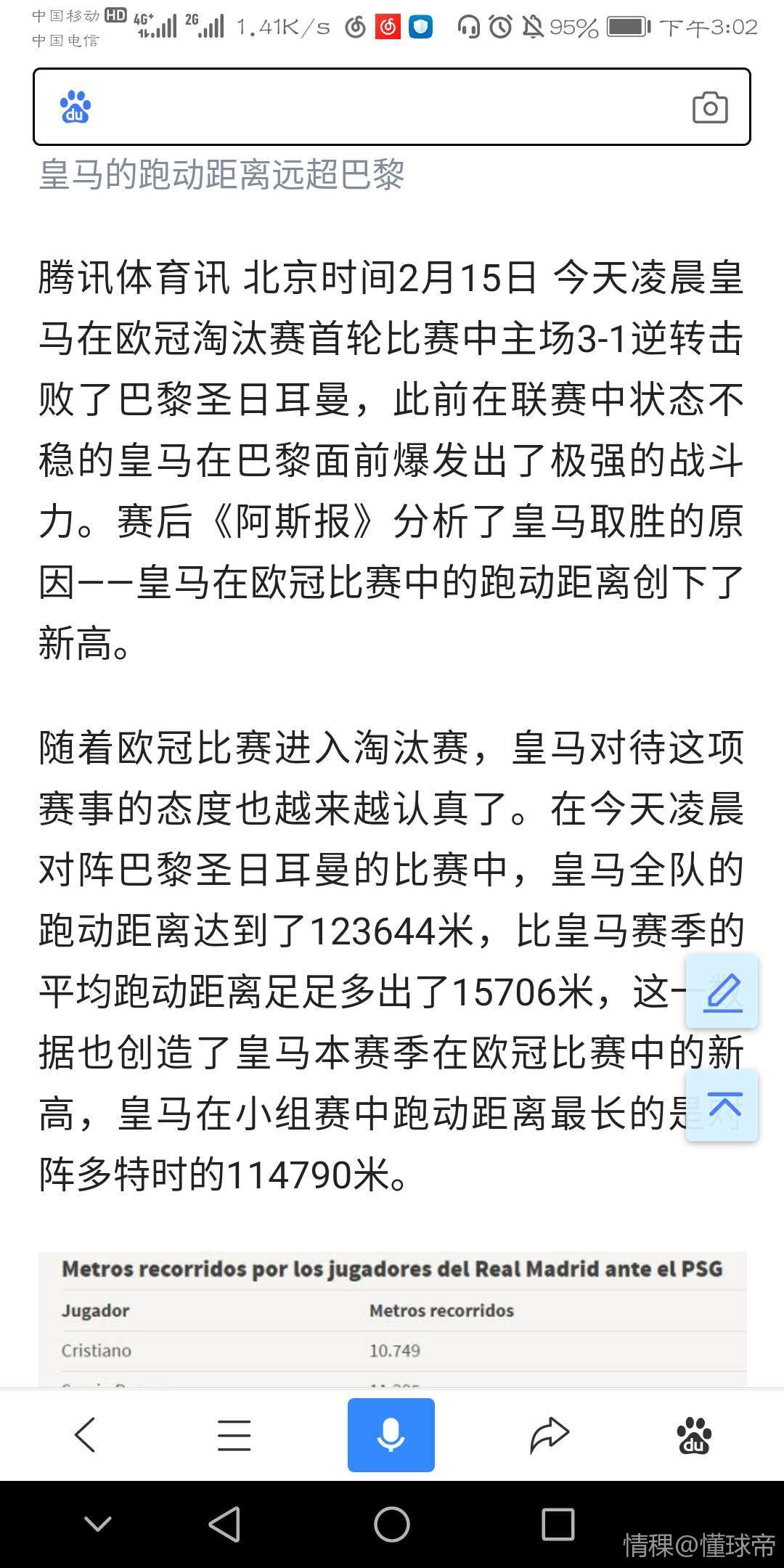784x1568 pixels.
Task: Open the Baidu home page
Action: point(694,1434)
